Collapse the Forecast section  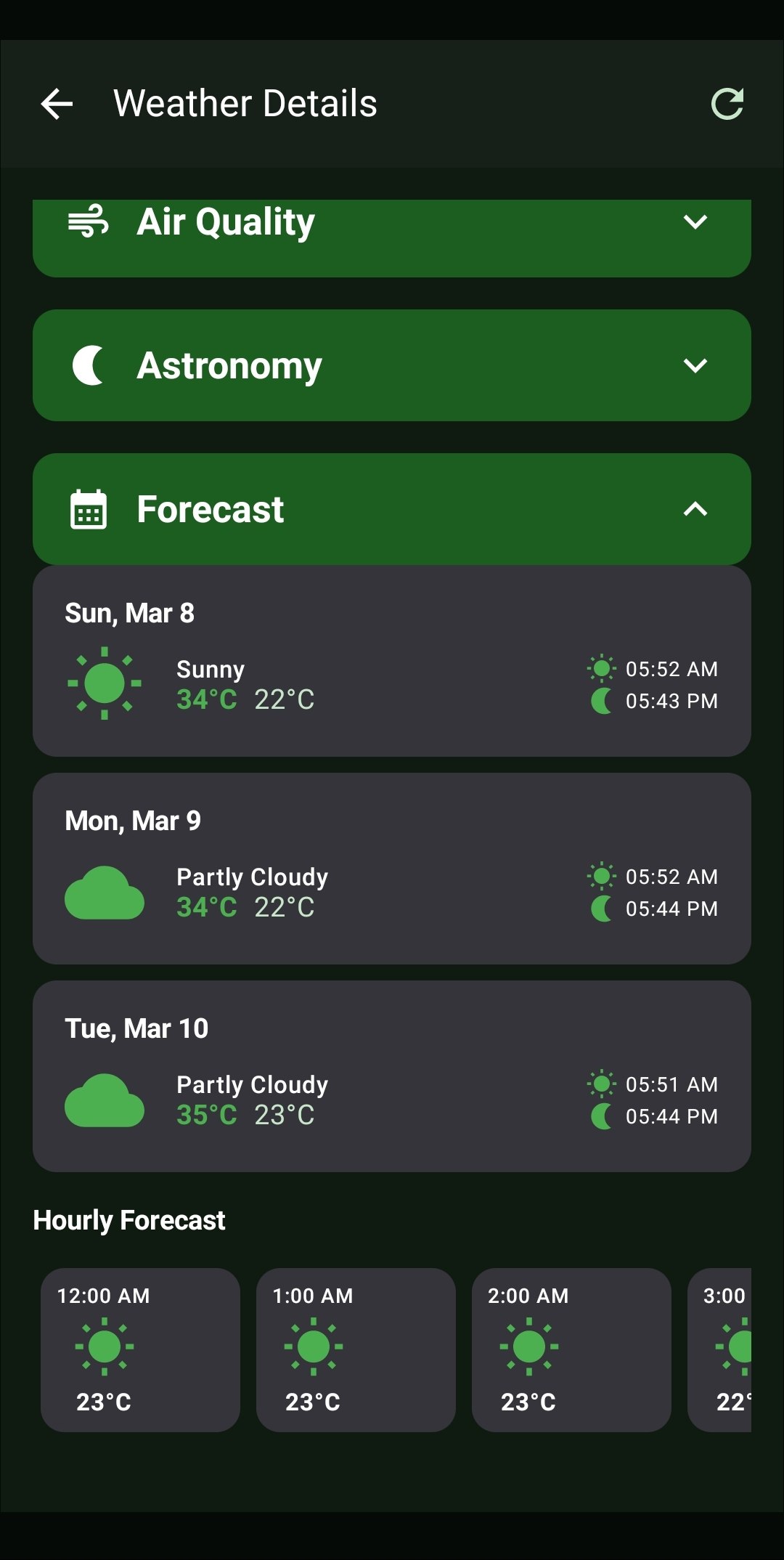click(x=694, y=509)
